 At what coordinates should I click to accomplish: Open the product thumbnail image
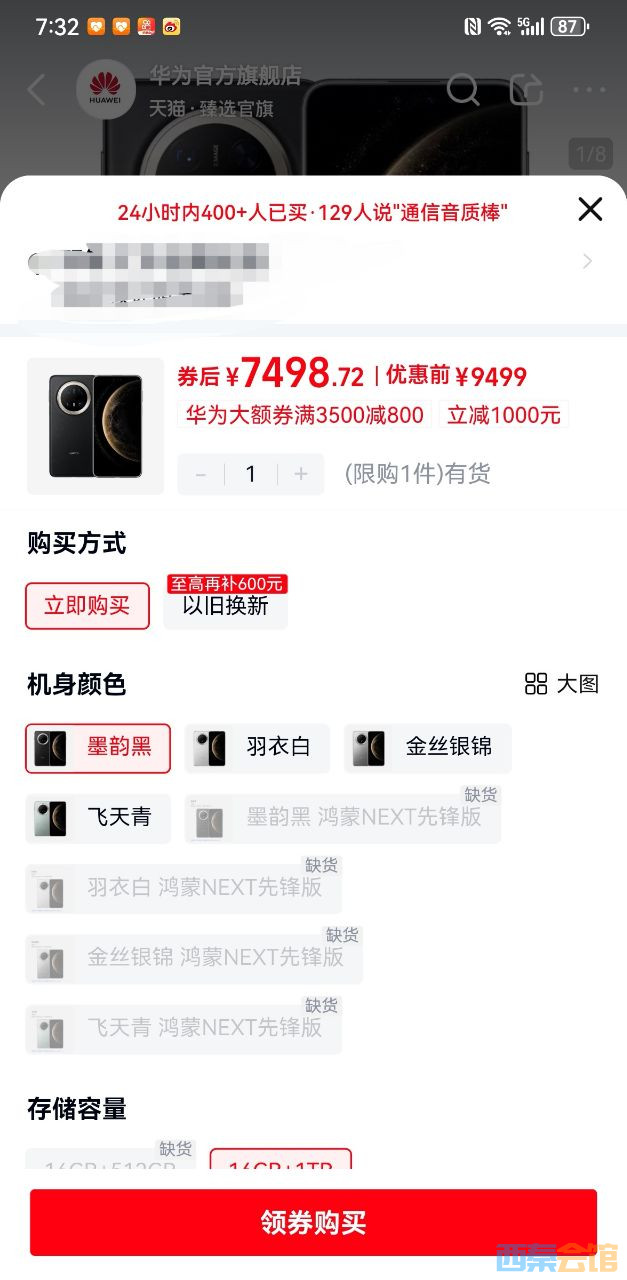[95, 426]
